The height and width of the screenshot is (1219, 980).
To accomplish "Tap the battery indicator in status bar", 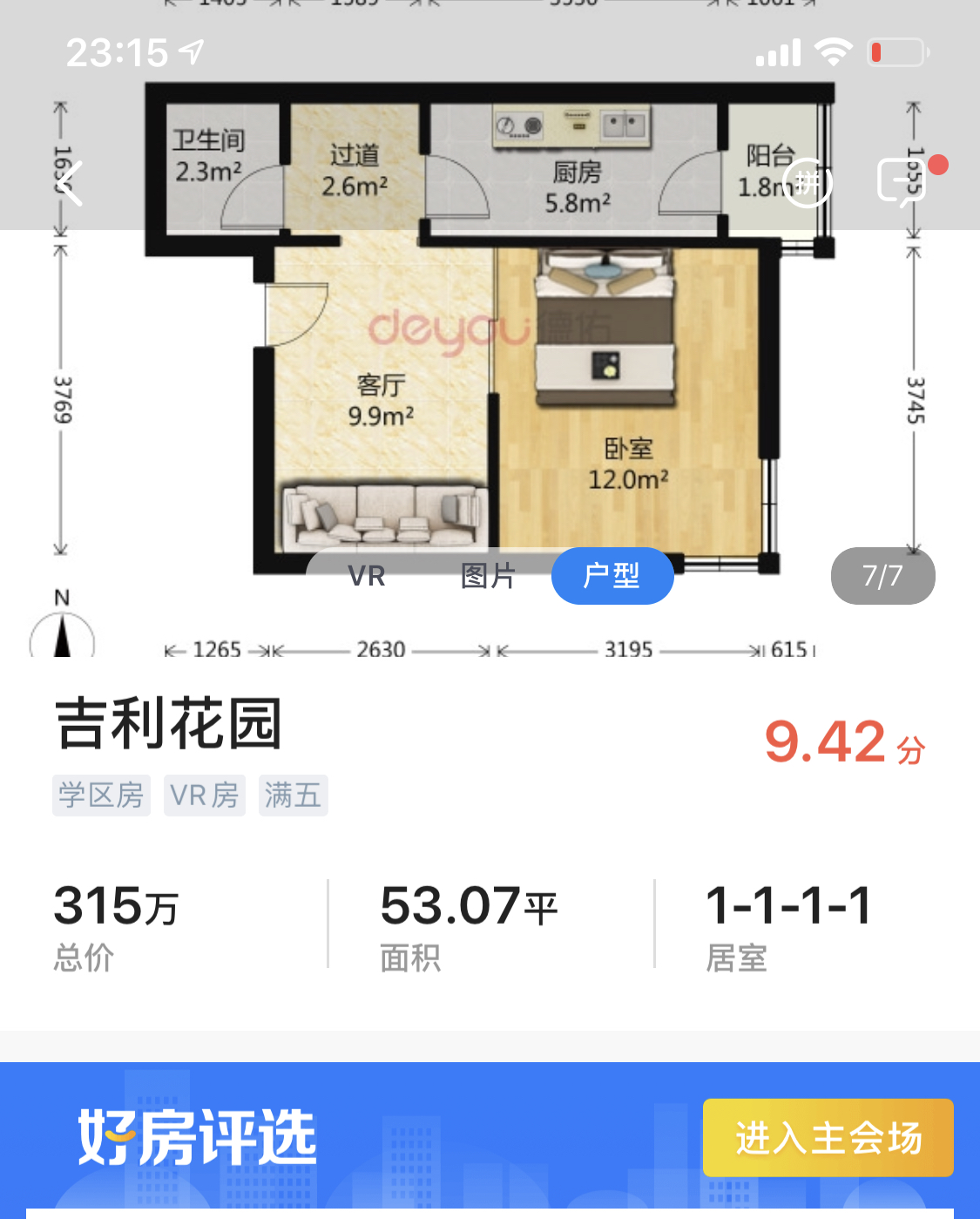I will (x=896, y=52).
